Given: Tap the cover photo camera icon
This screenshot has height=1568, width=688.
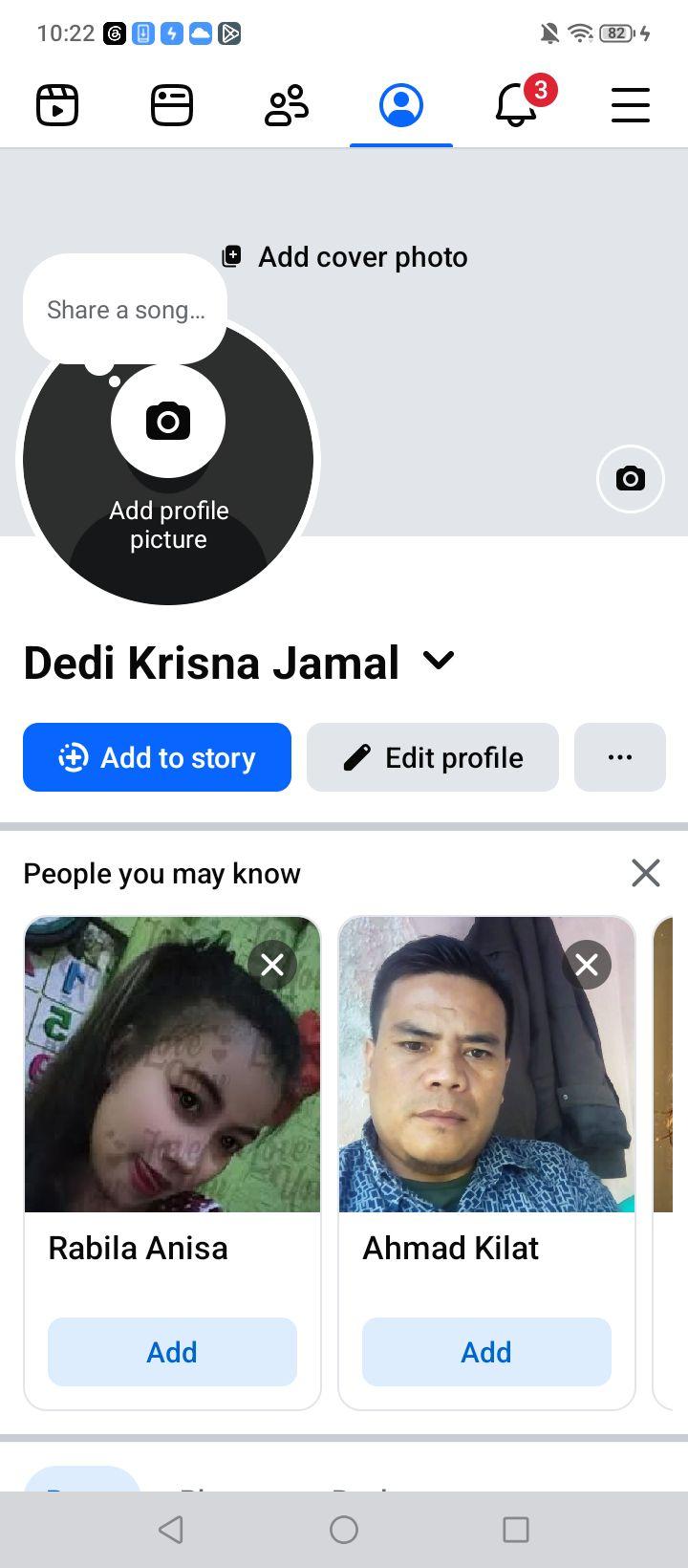Looking at the screenshot, I should (631, 478).
